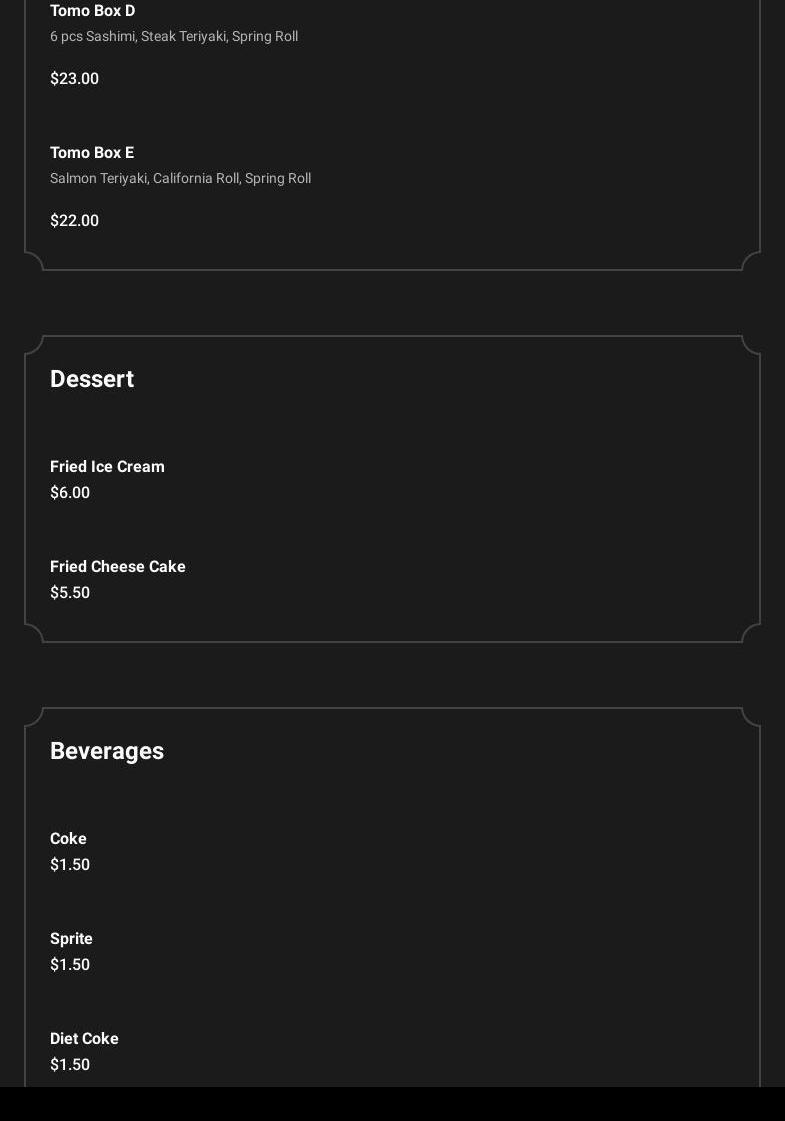Screen dimensions: 785x1121
Task: Select Fried Cheese Cake
Action: (118, 567)
